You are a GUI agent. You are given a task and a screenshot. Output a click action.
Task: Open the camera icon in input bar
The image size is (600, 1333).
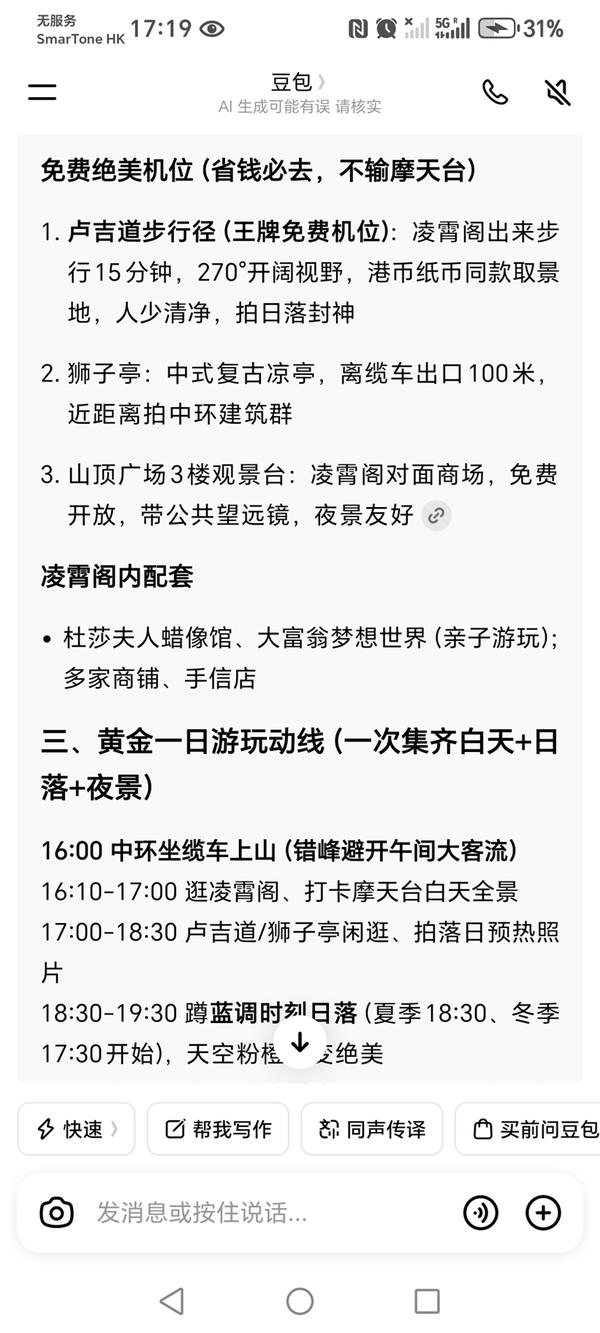[56, 1213]
